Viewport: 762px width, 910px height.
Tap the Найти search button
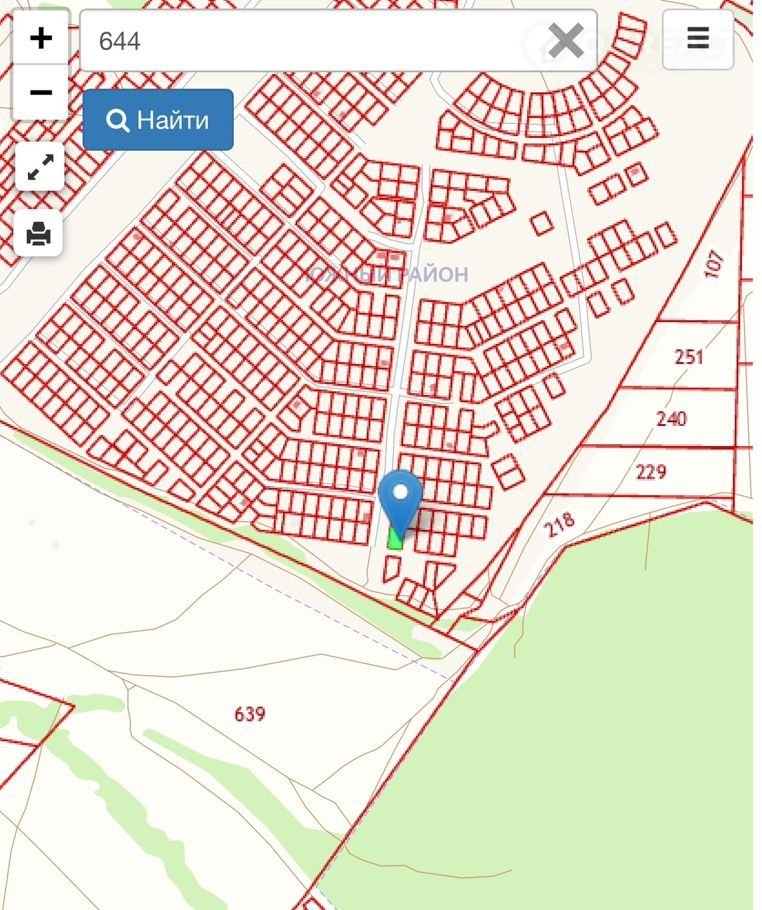[x=158, y=120]
